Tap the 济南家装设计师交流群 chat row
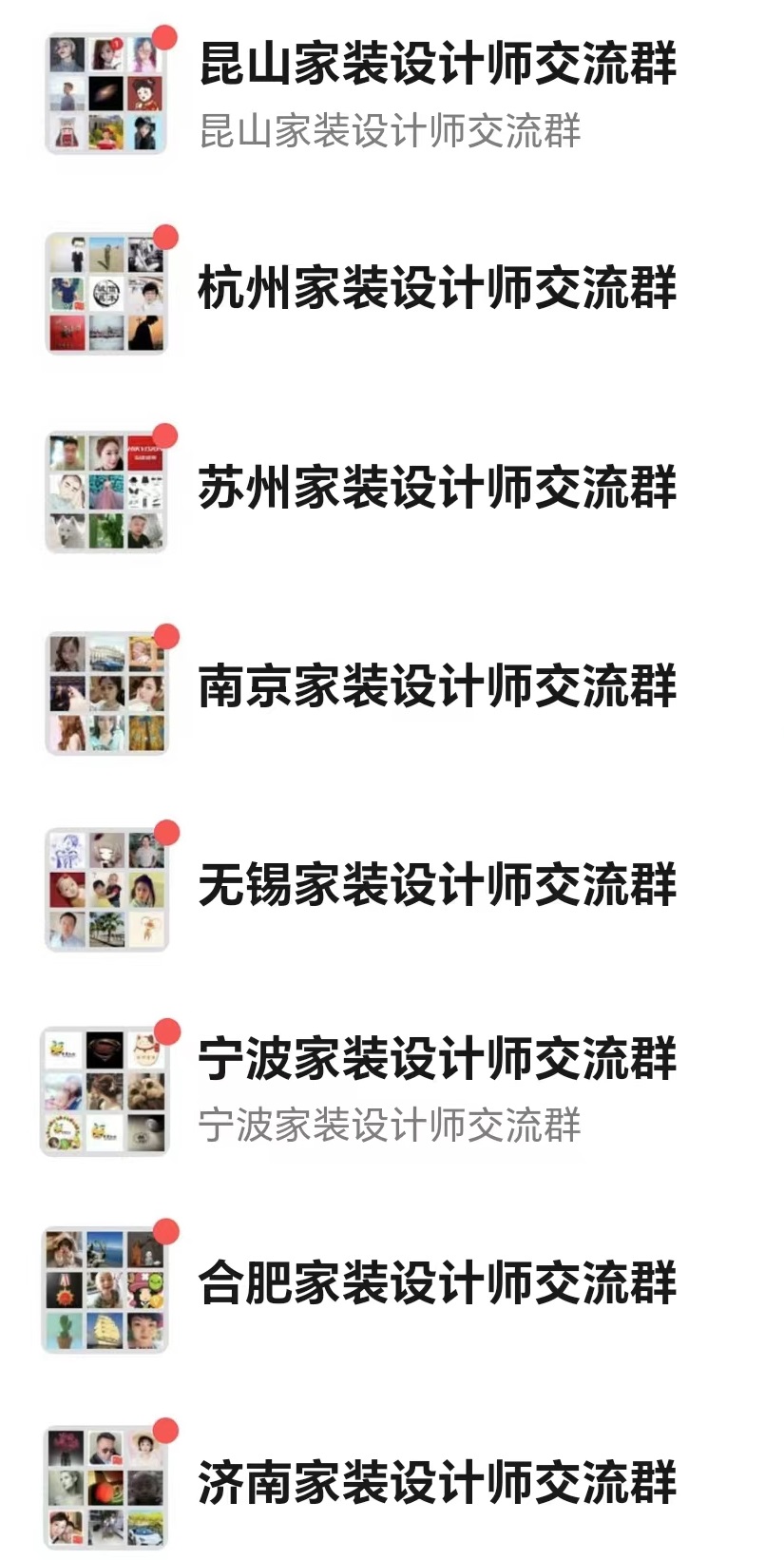Image resolution: width=784 pixels, height=1560 pixels. [x=436, y=1484]
